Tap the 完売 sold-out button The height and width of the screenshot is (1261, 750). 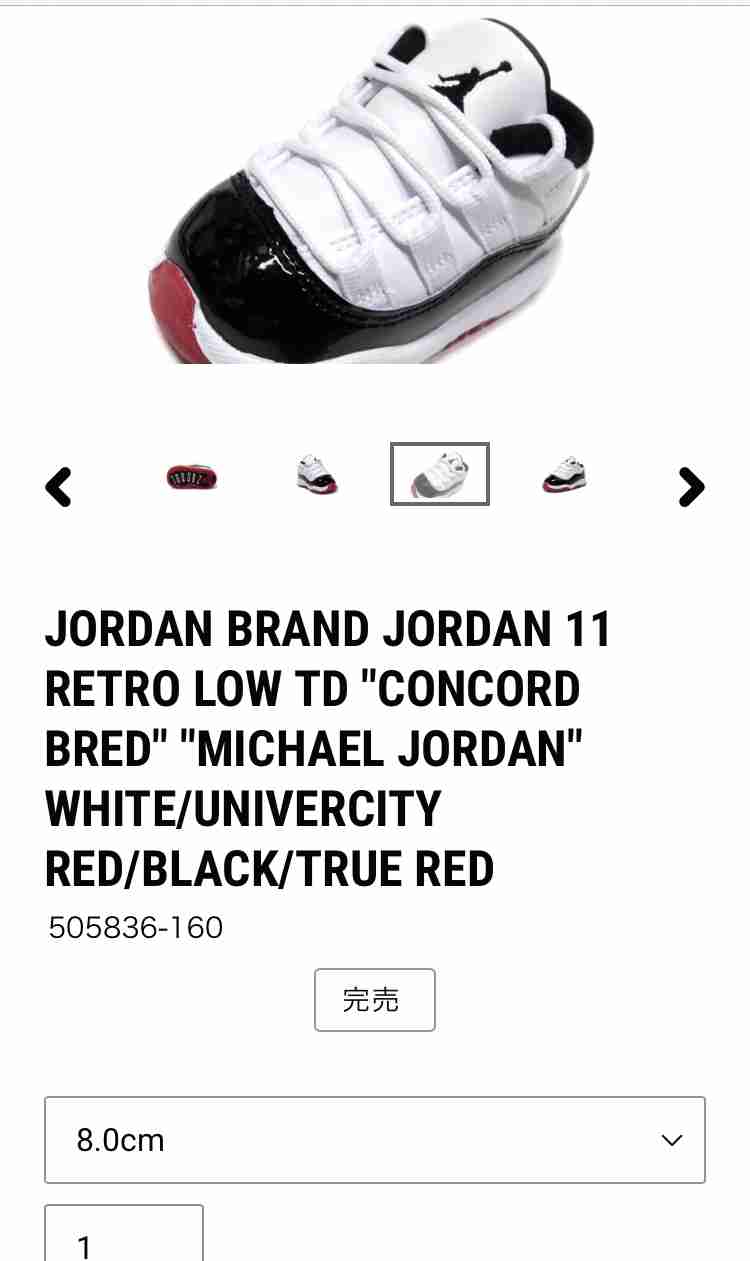[x=375, y=1000]
